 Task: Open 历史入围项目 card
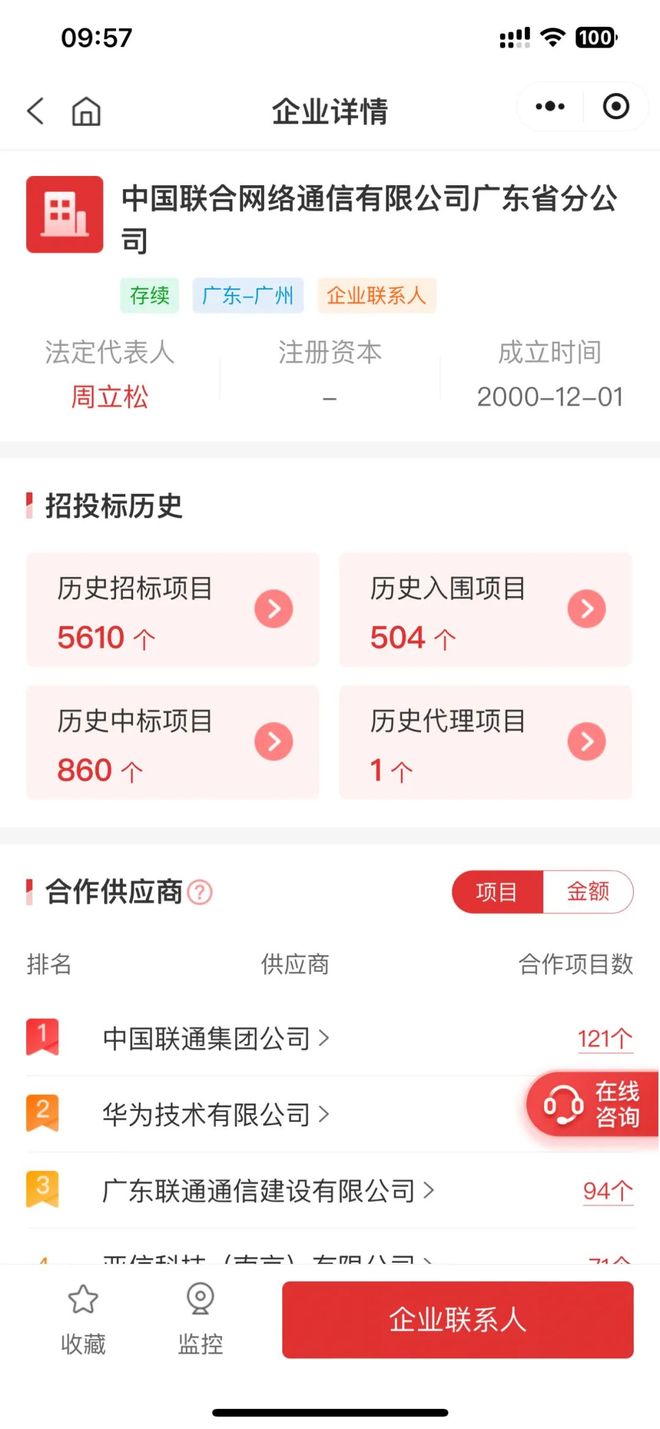(486, 609)
